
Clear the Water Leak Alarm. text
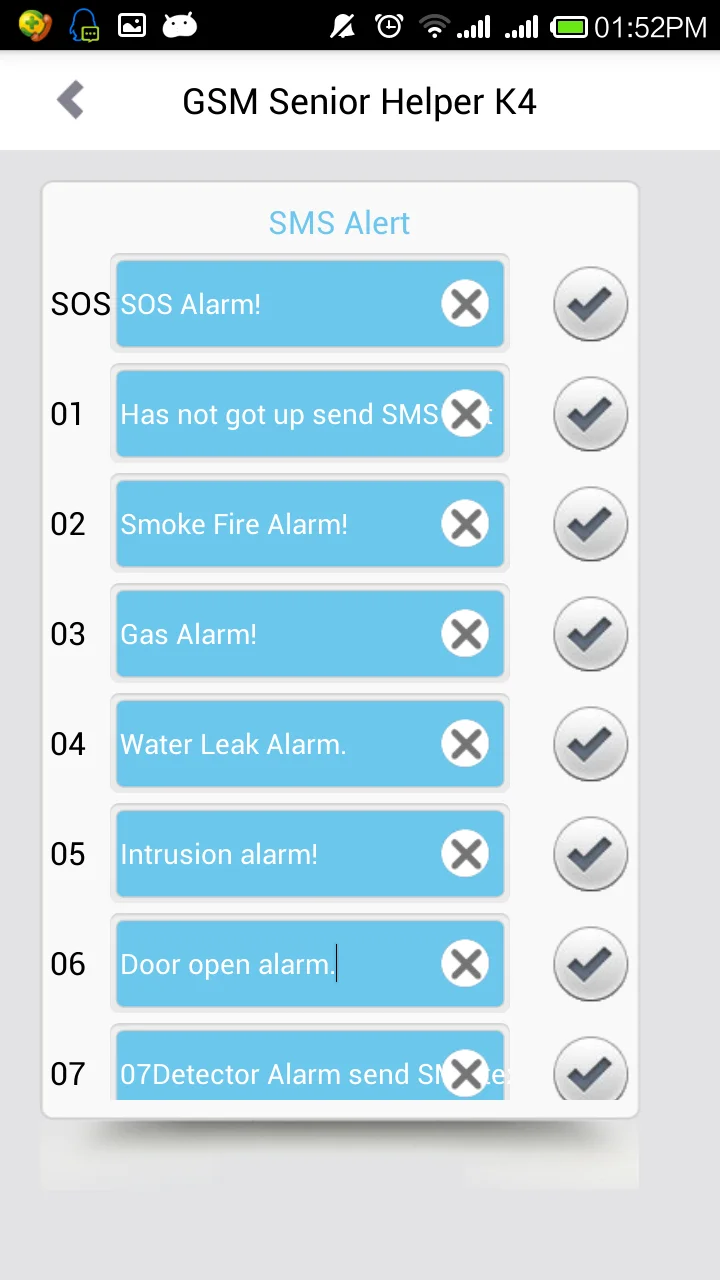coord(465,744)
